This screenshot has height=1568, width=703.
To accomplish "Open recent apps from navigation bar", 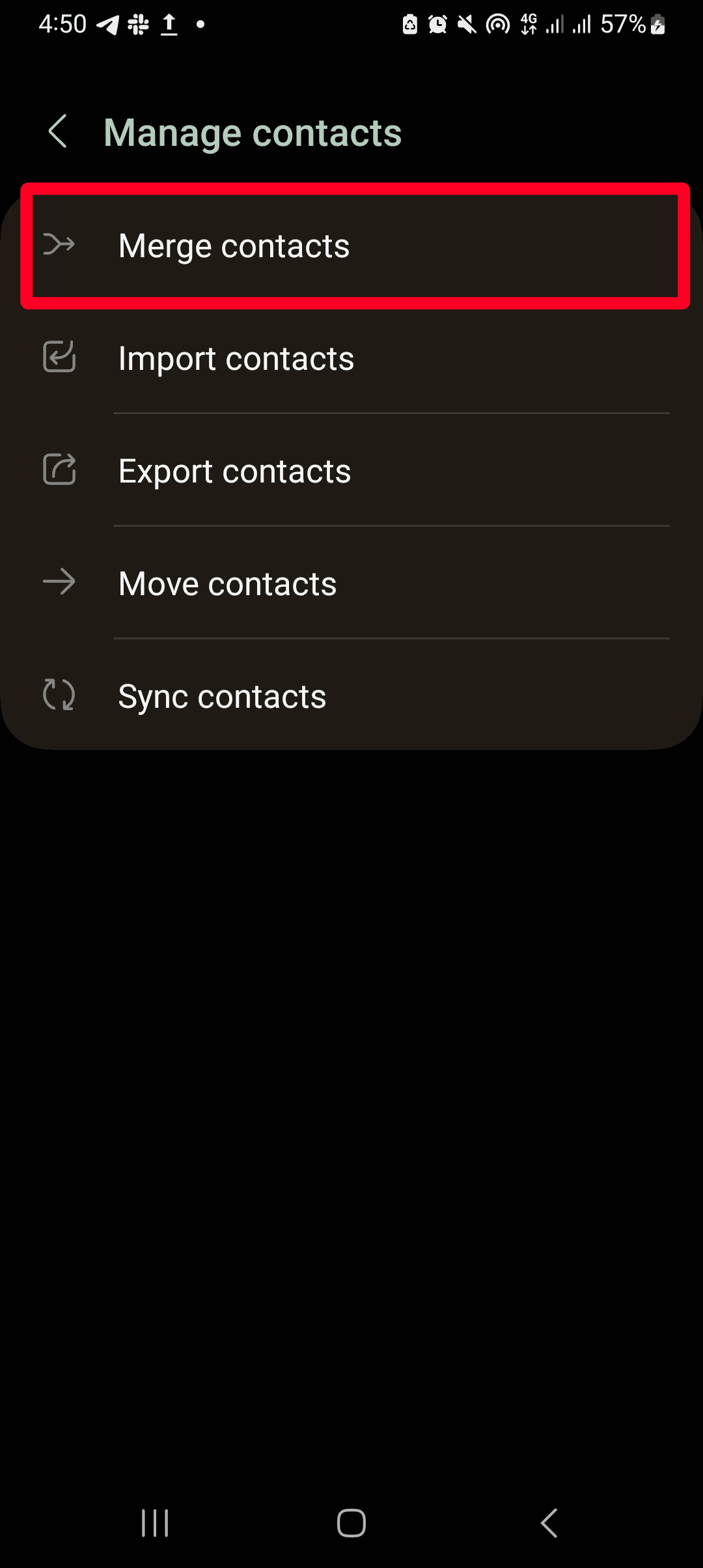I will [155, 1523].
